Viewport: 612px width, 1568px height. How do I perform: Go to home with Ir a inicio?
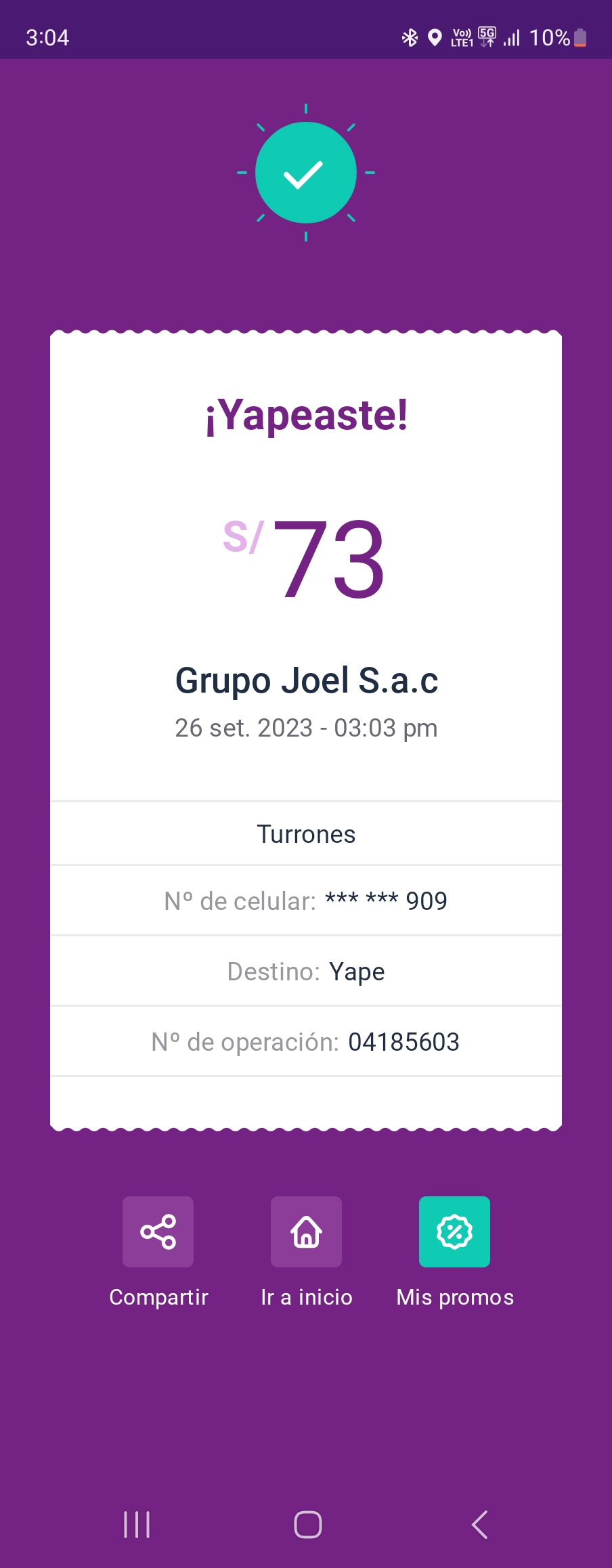tap(306, 1232)
